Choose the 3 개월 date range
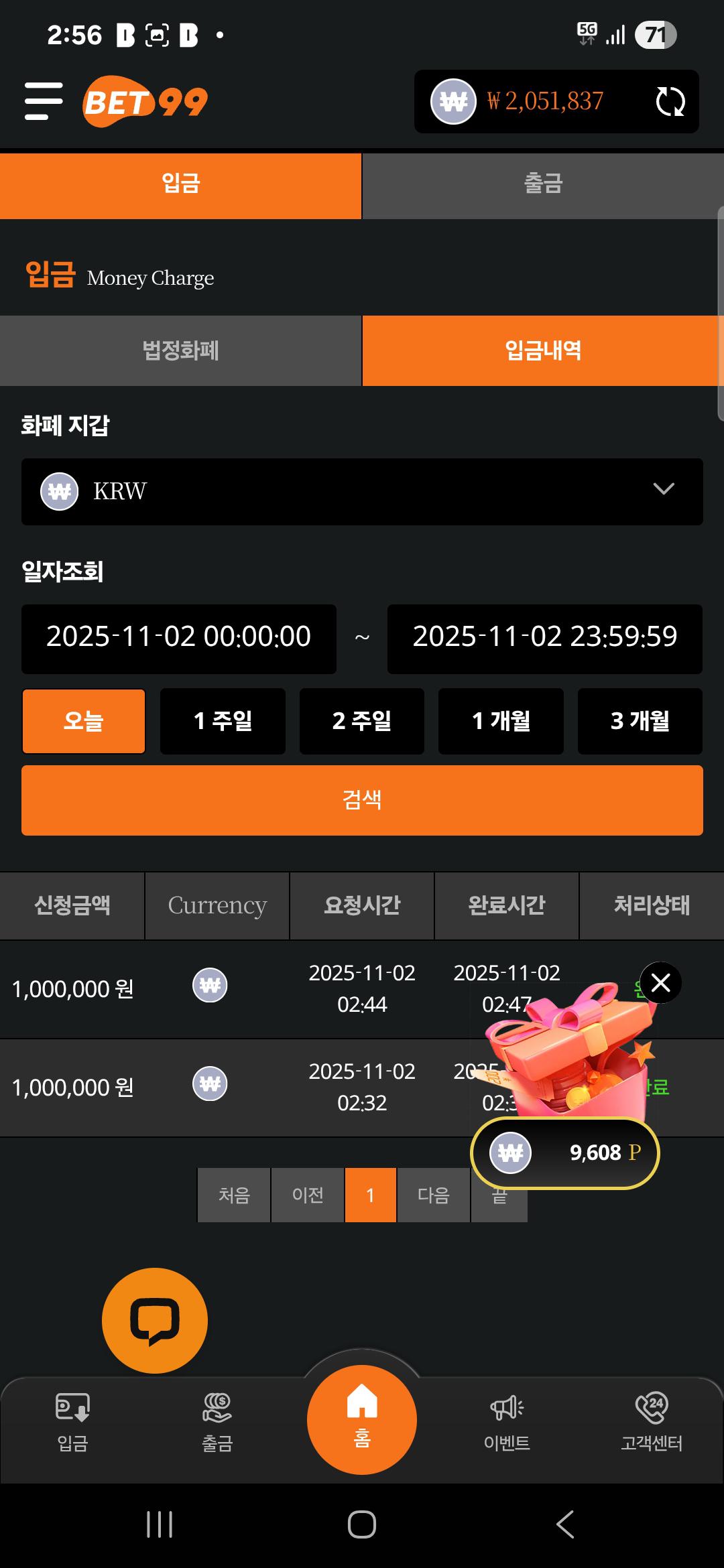Image resolution: width=724 pixels, height=1568 pixels. click(x=640, y=721)
